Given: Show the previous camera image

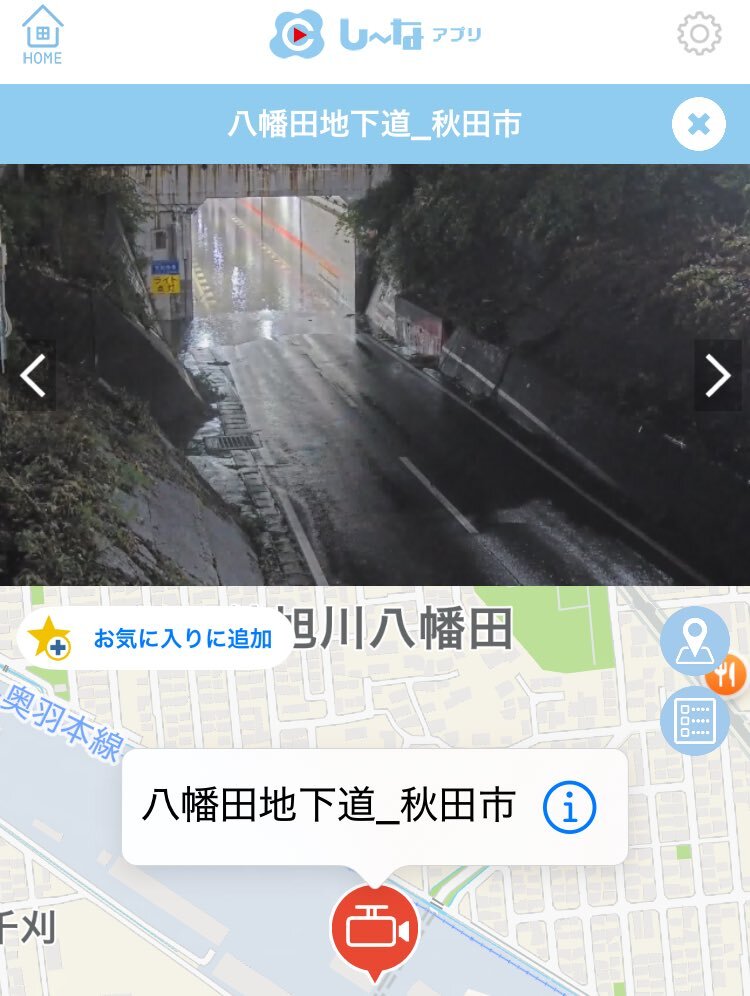Looking at the screenshot, I should 34,376.
